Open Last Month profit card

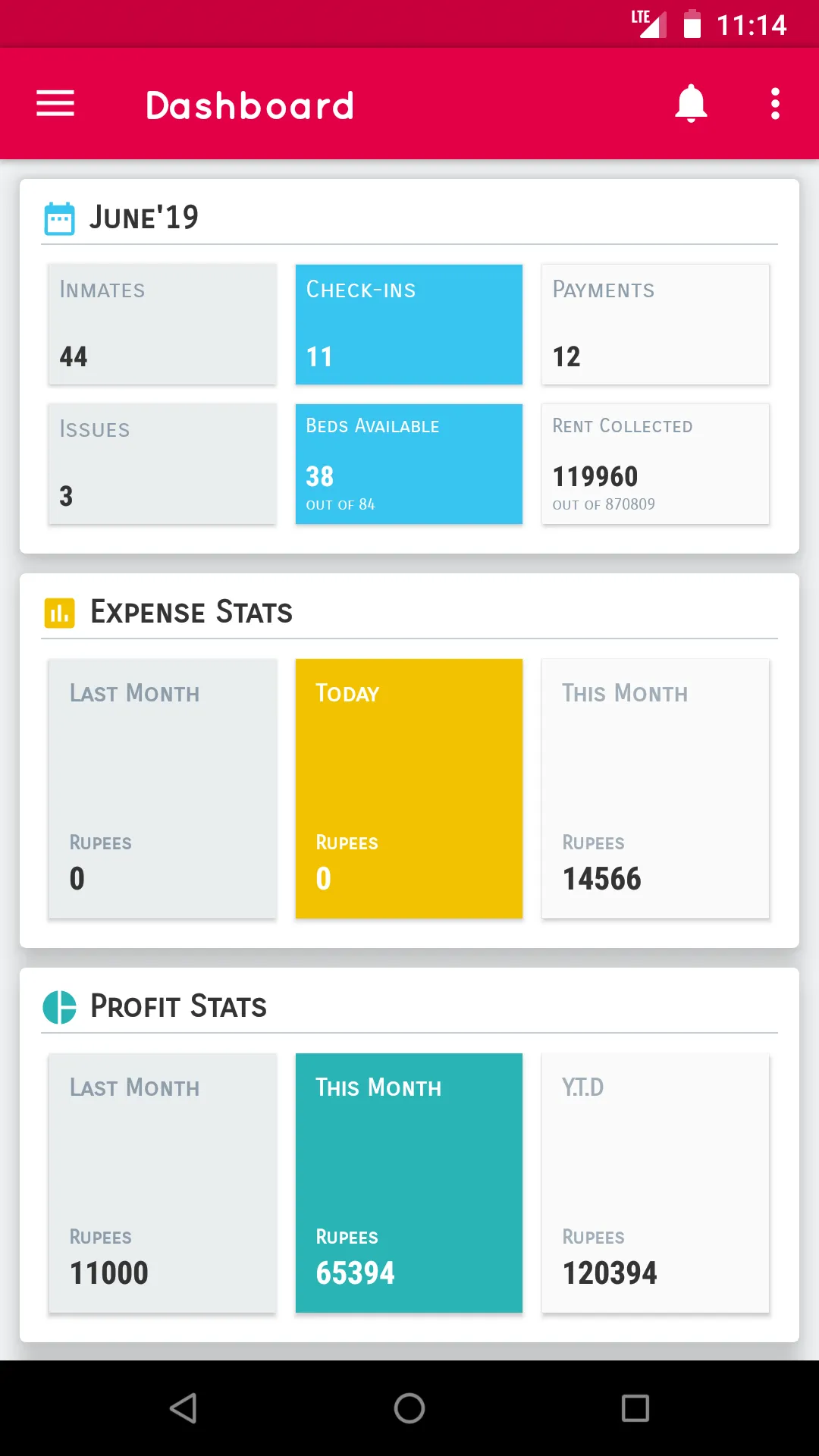tap(162, 1183)
